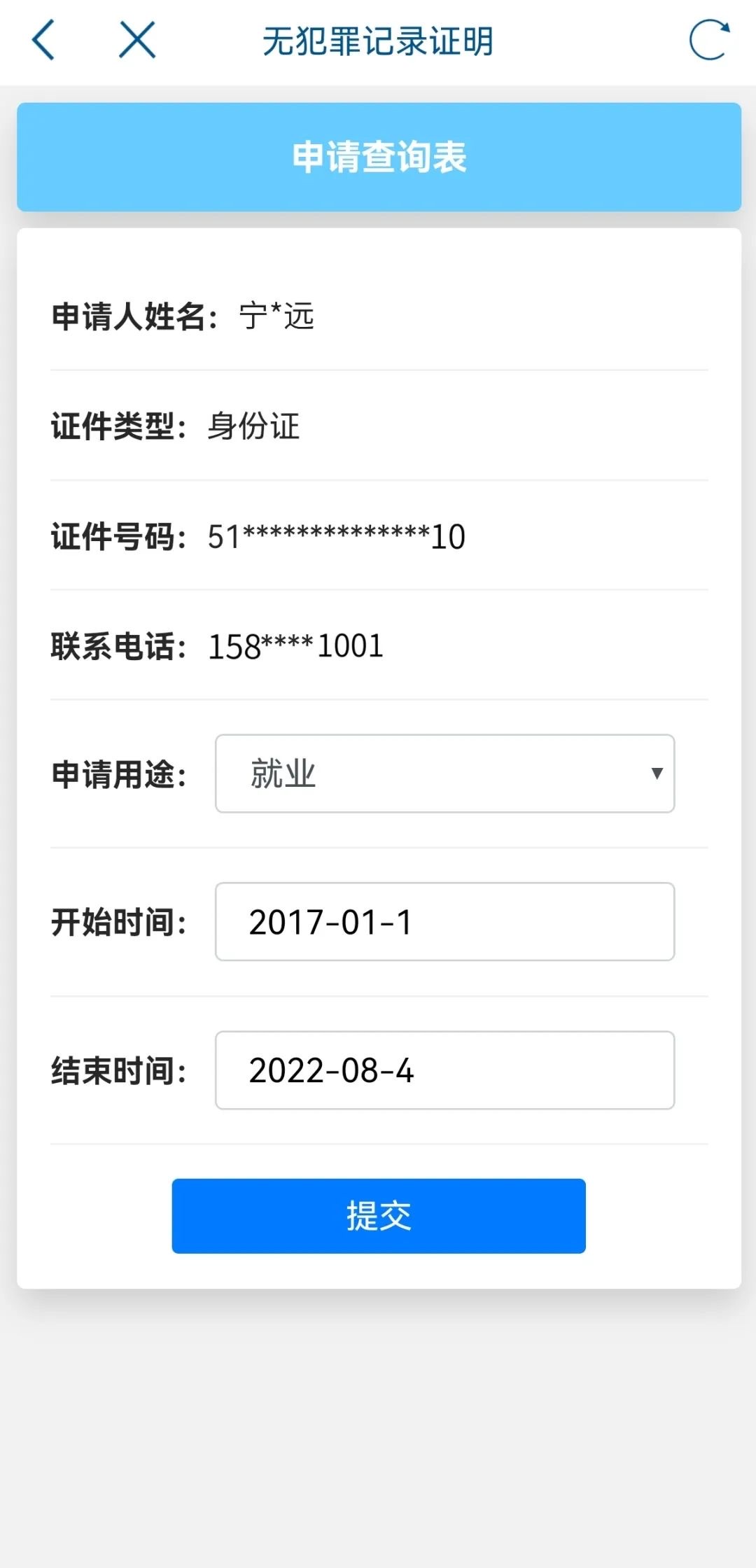Refresh the page with the reload icon
The width and height of the screenshot is (756, 1568).
coord(709,40)
